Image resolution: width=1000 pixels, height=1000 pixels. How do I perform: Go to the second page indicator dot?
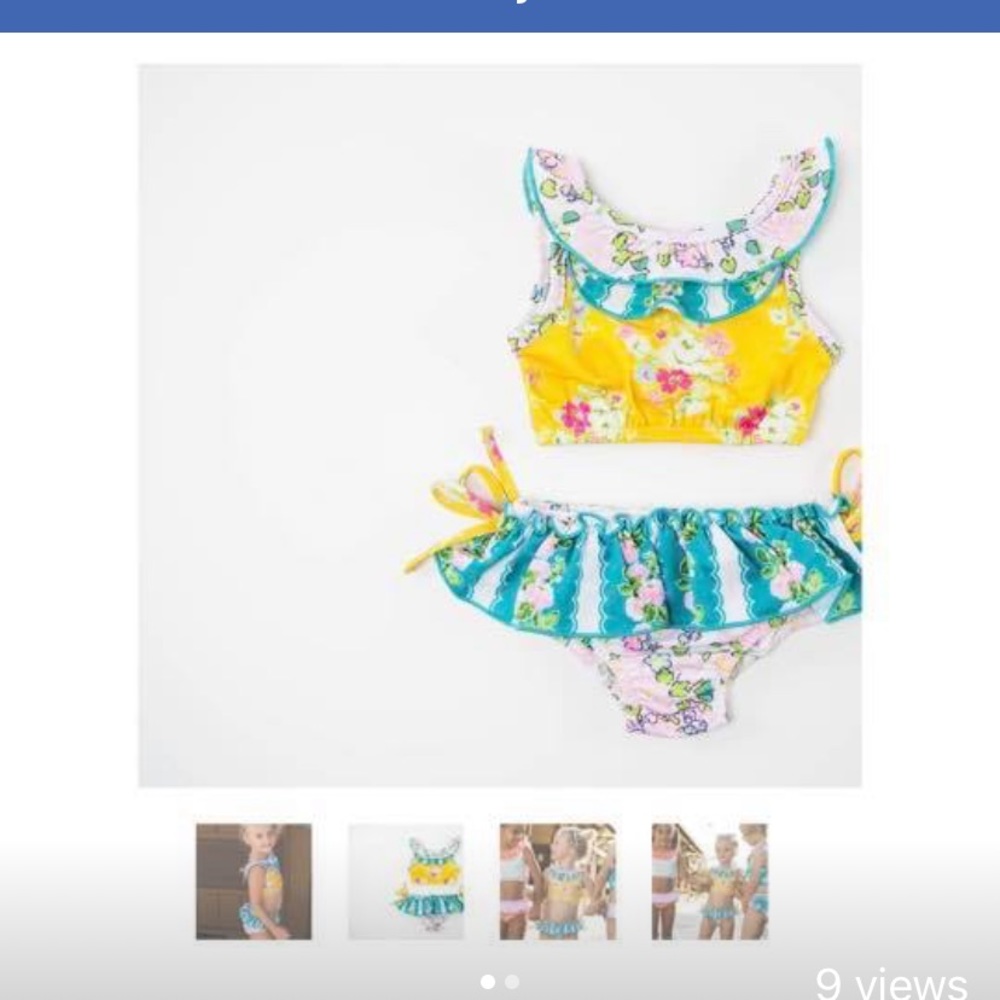tap(512, 982)
